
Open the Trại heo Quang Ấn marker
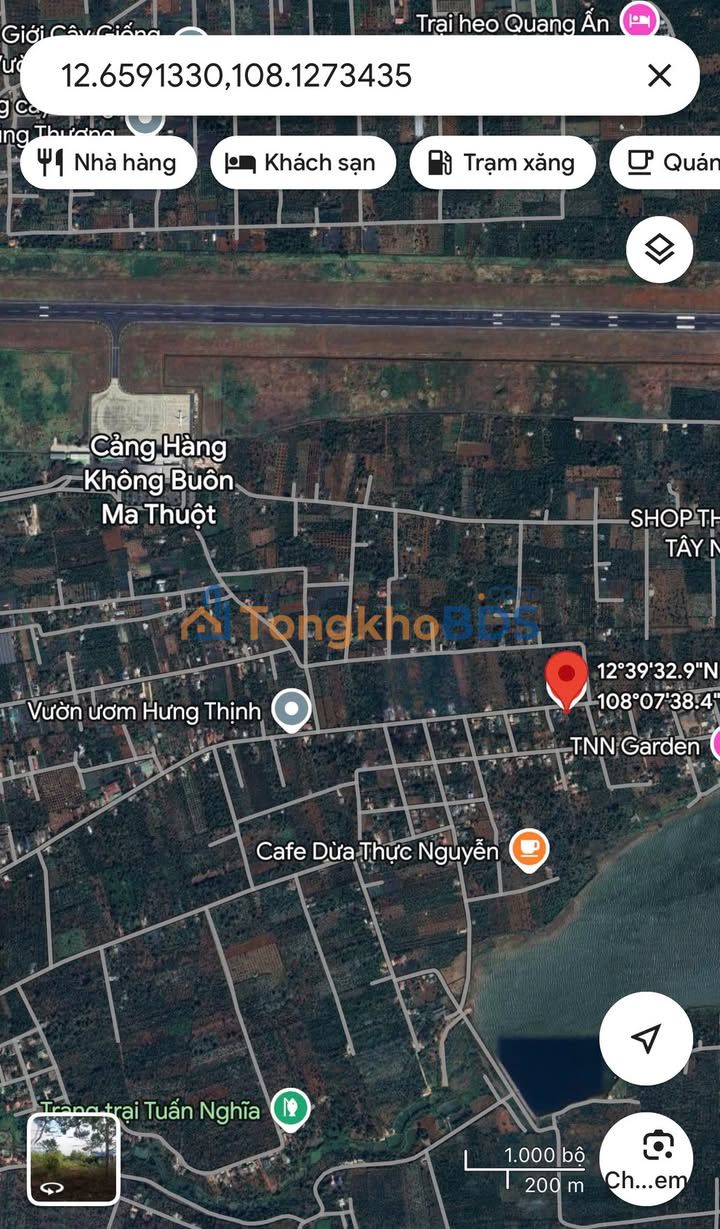(x=638, y=20)
